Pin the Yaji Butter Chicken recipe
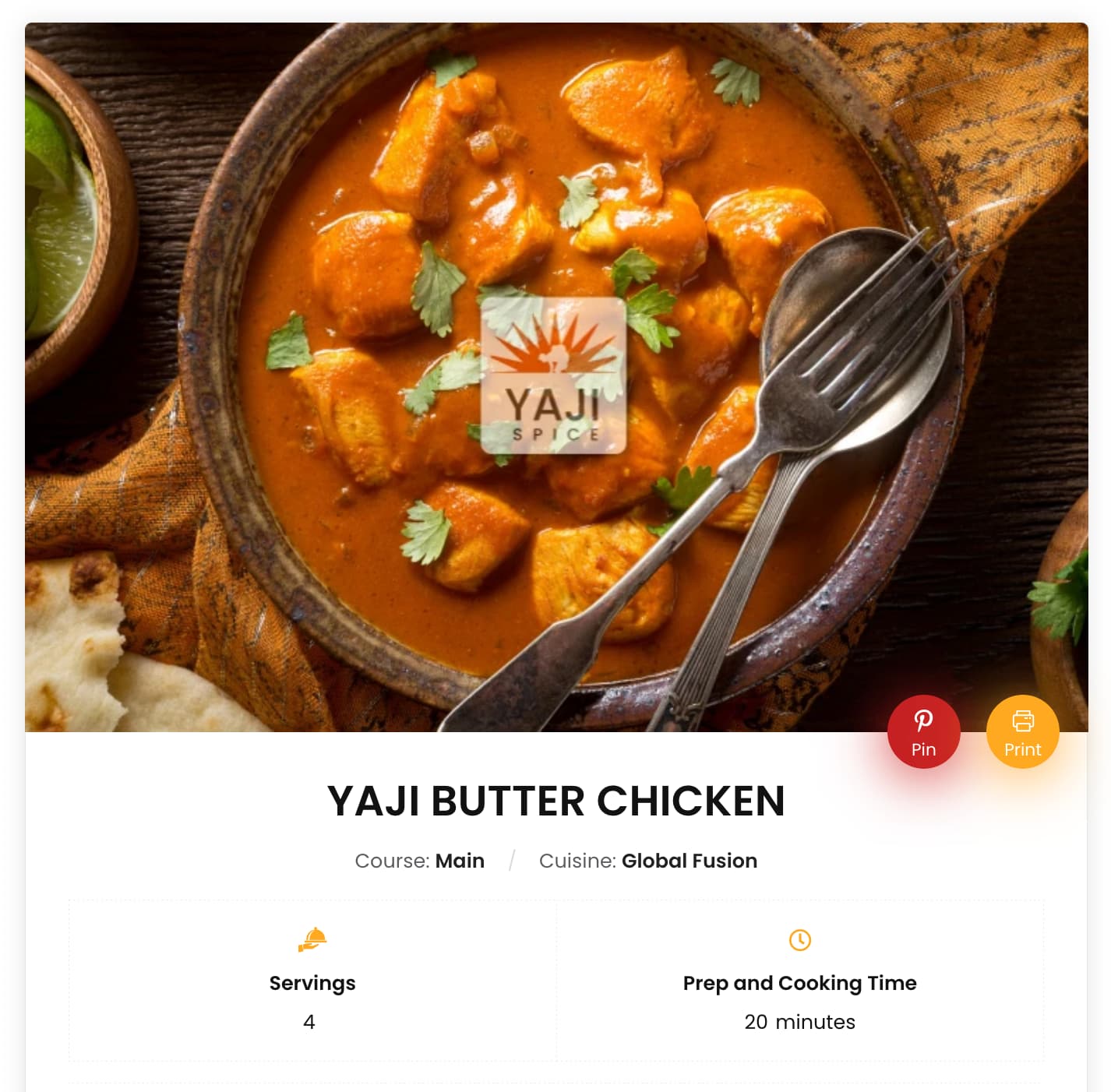Image resolution: width=1111 pixels, height=1092 pixels. (x=923, y=731)
